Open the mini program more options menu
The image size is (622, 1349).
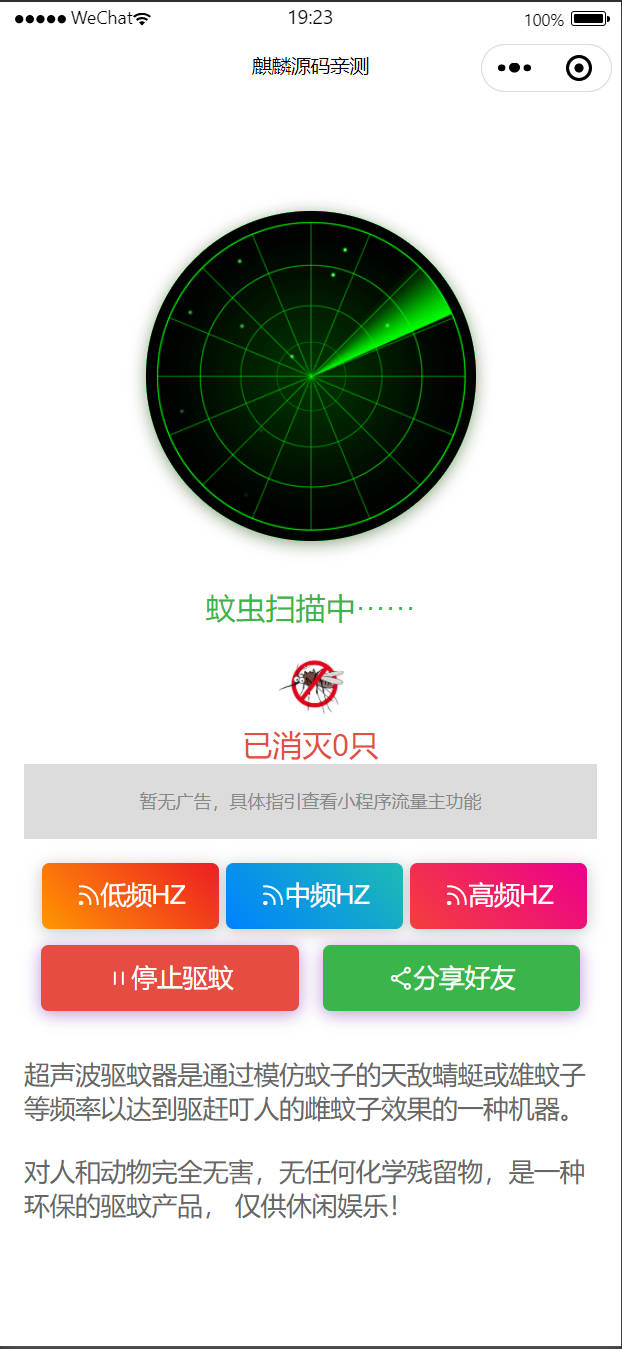[514, 68]
